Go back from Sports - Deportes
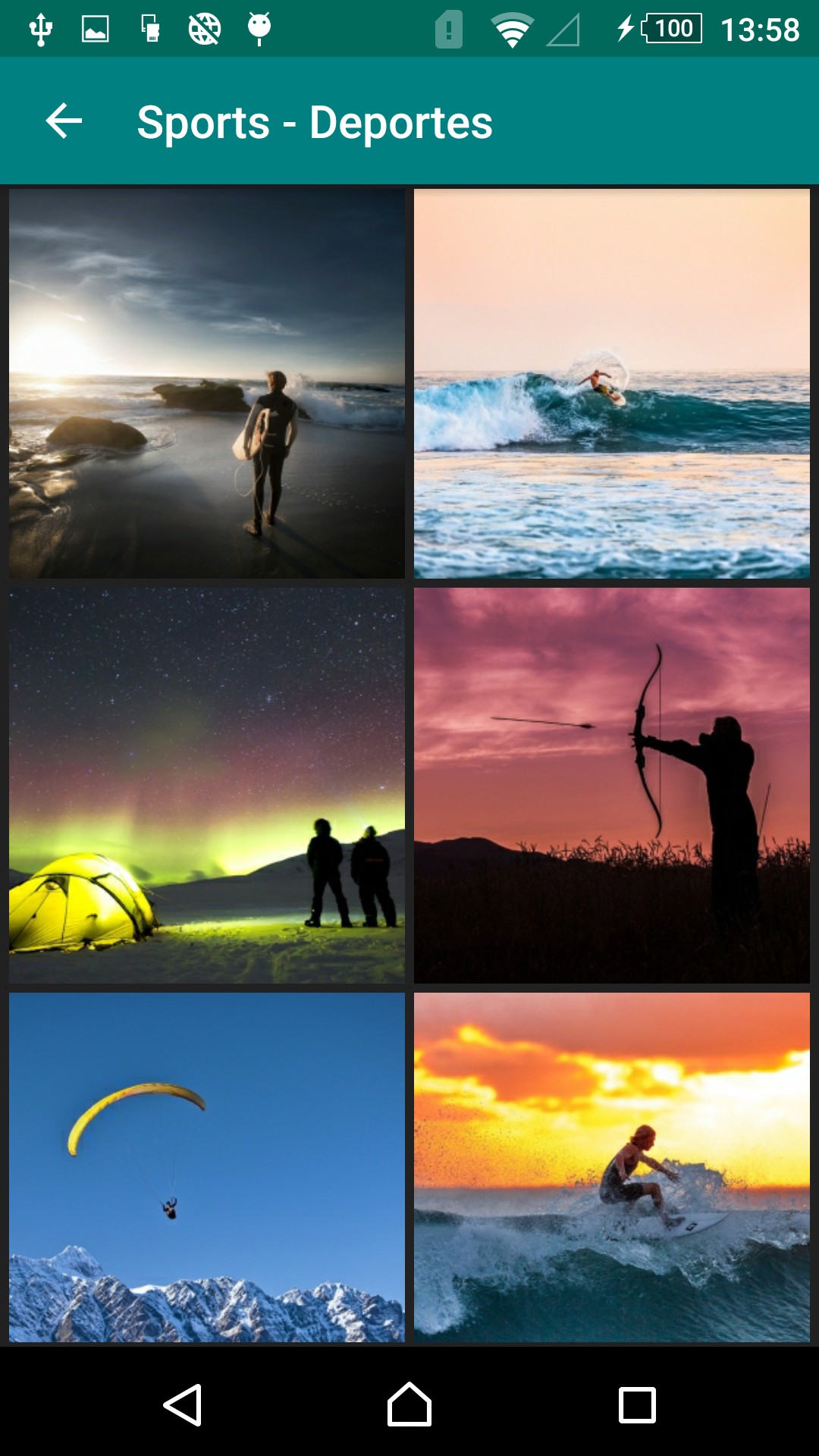Image resolution: width=819 pixels, height=1456 pixels. (x=64, y=121)
